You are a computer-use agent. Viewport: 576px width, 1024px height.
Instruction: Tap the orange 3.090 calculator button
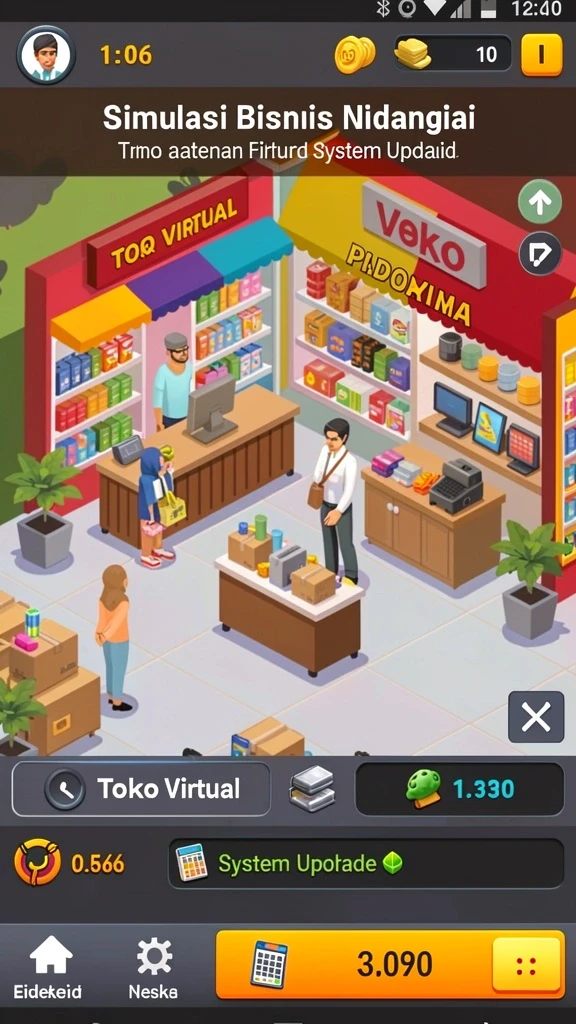[x=391, y=964]
